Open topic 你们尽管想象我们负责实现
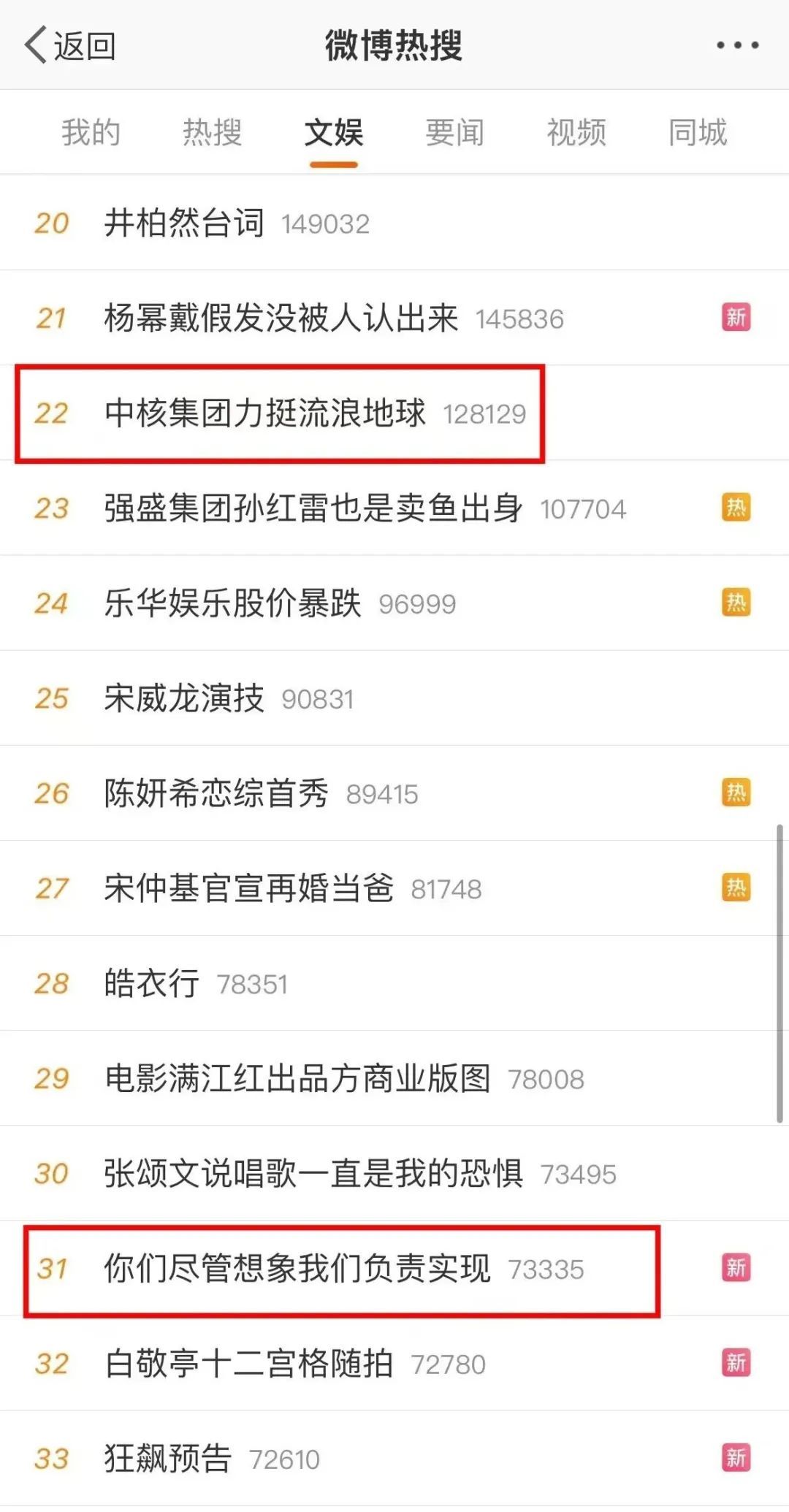Image resolution: width=789 pixels, height=1512 pixels. [x=297, y=1268]
